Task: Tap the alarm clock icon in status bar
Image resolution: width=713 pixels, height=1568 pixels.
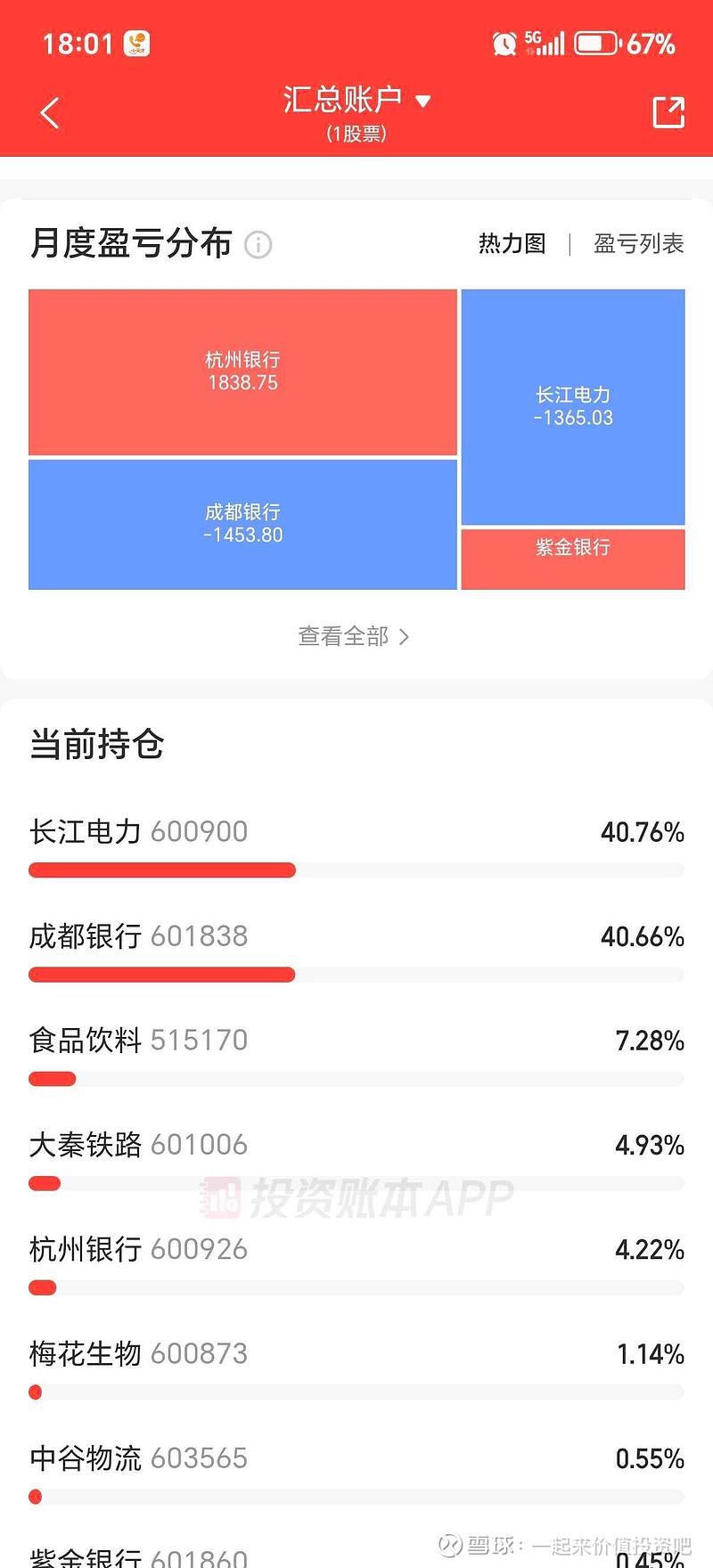Action: click(504, 42)
